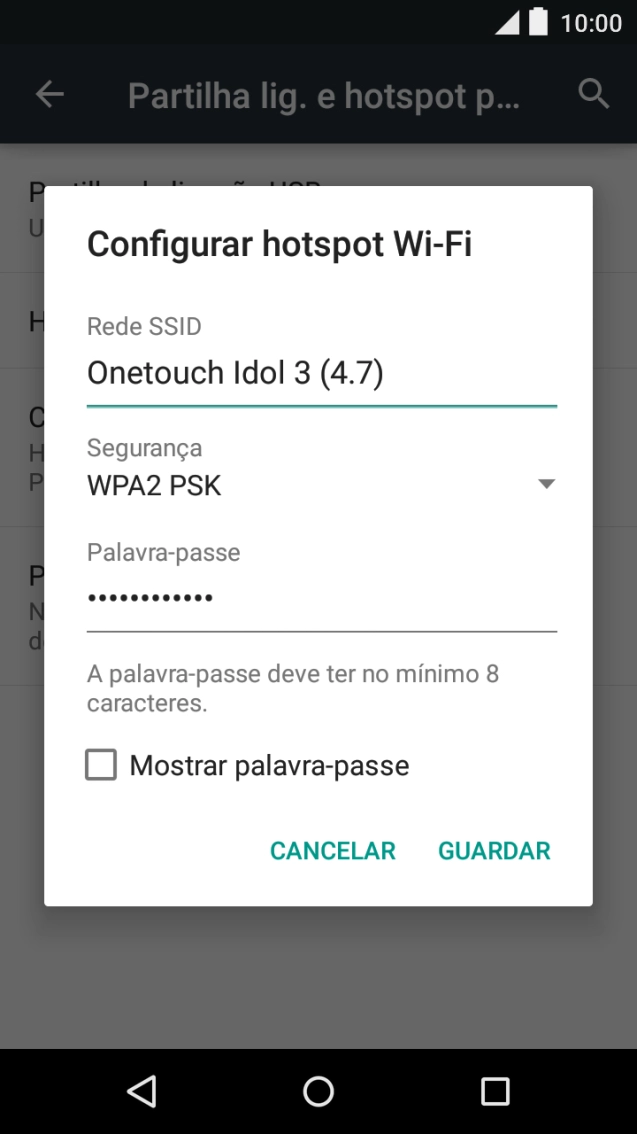The height and width of the screenshot is (1134, 637).
Task: Edit the Rede SSID text field
Action: [x=320, y=374]
